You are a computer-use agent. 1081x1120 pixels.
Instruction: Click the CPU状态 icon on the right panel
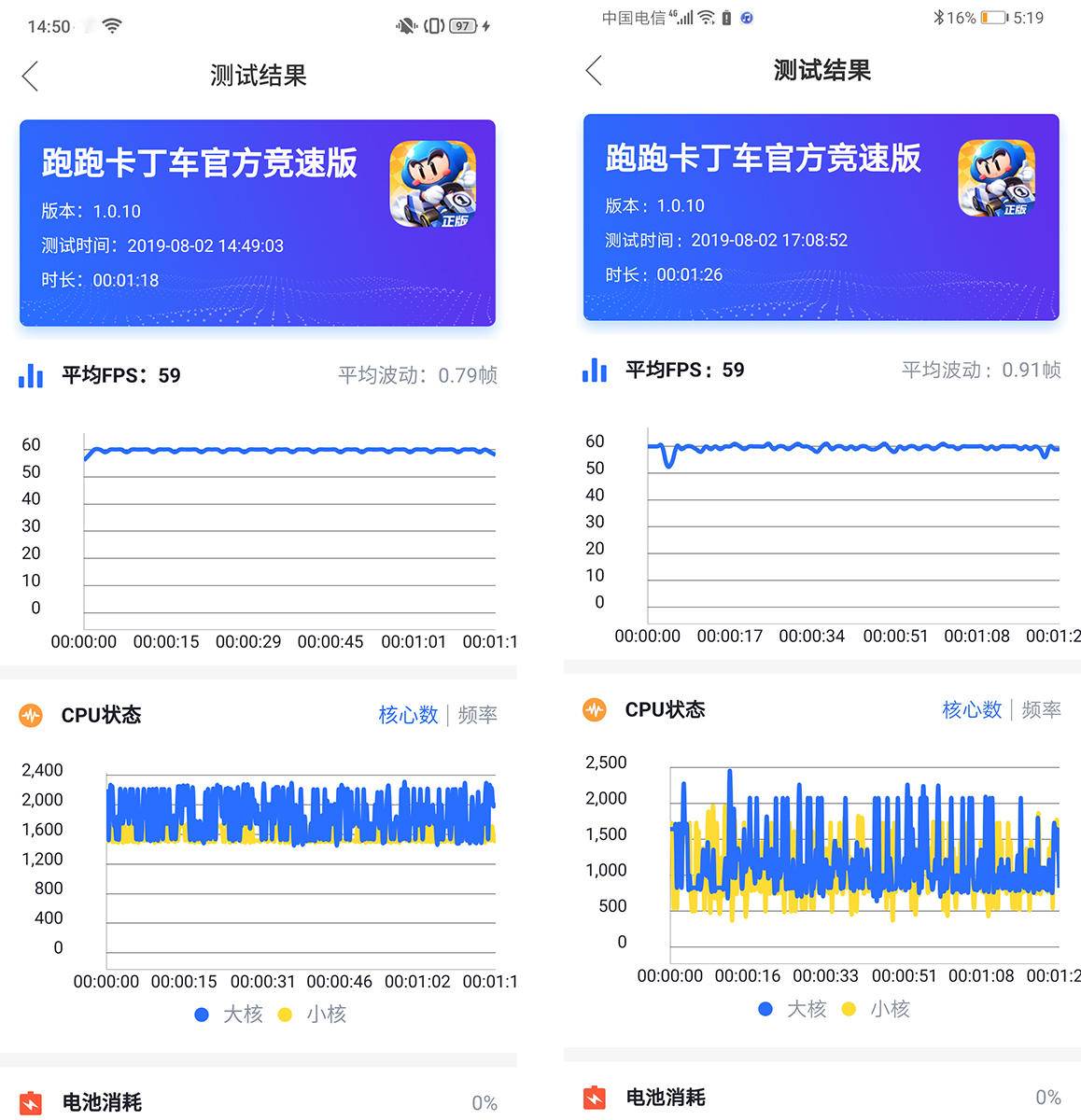click(x=595, y=709)
